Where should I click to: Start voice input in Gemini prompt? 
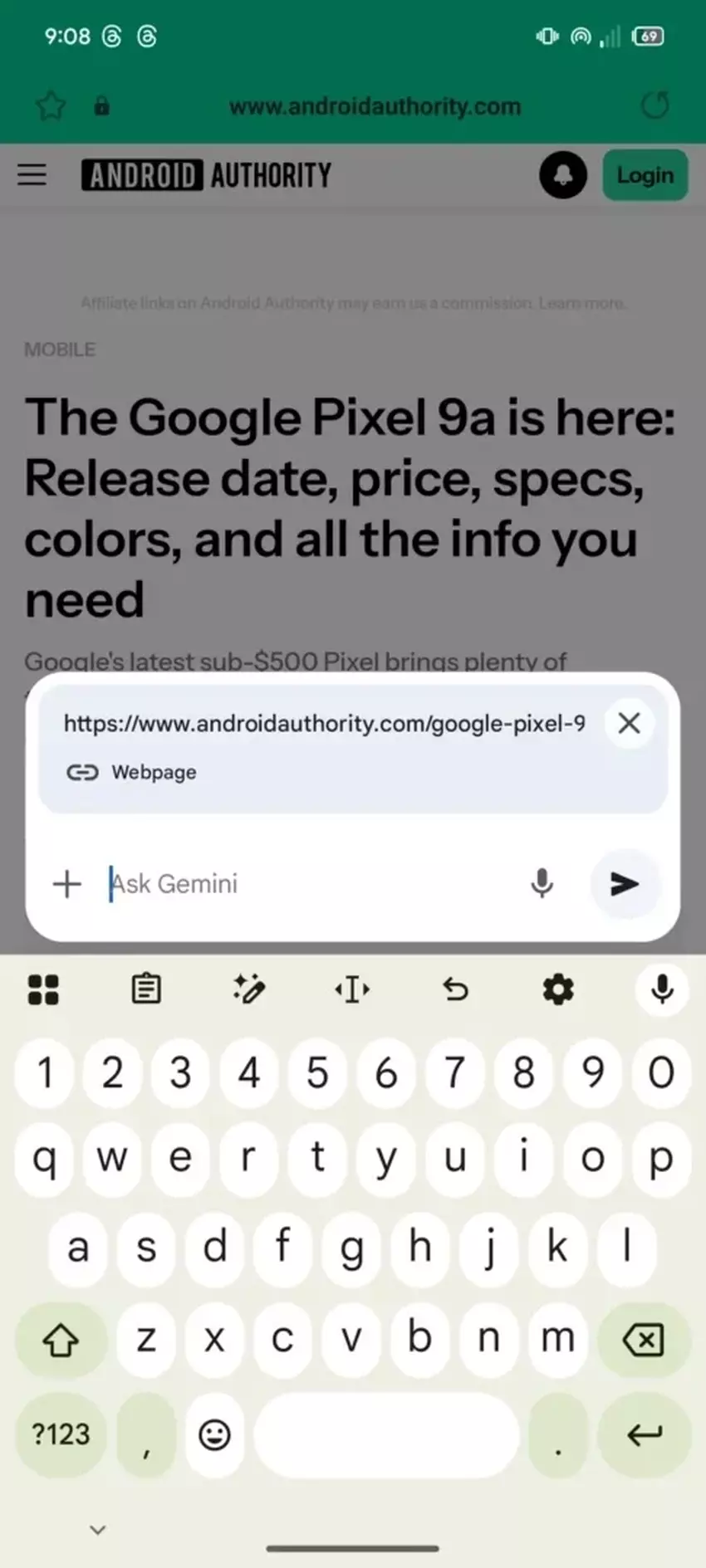(542, 884)
